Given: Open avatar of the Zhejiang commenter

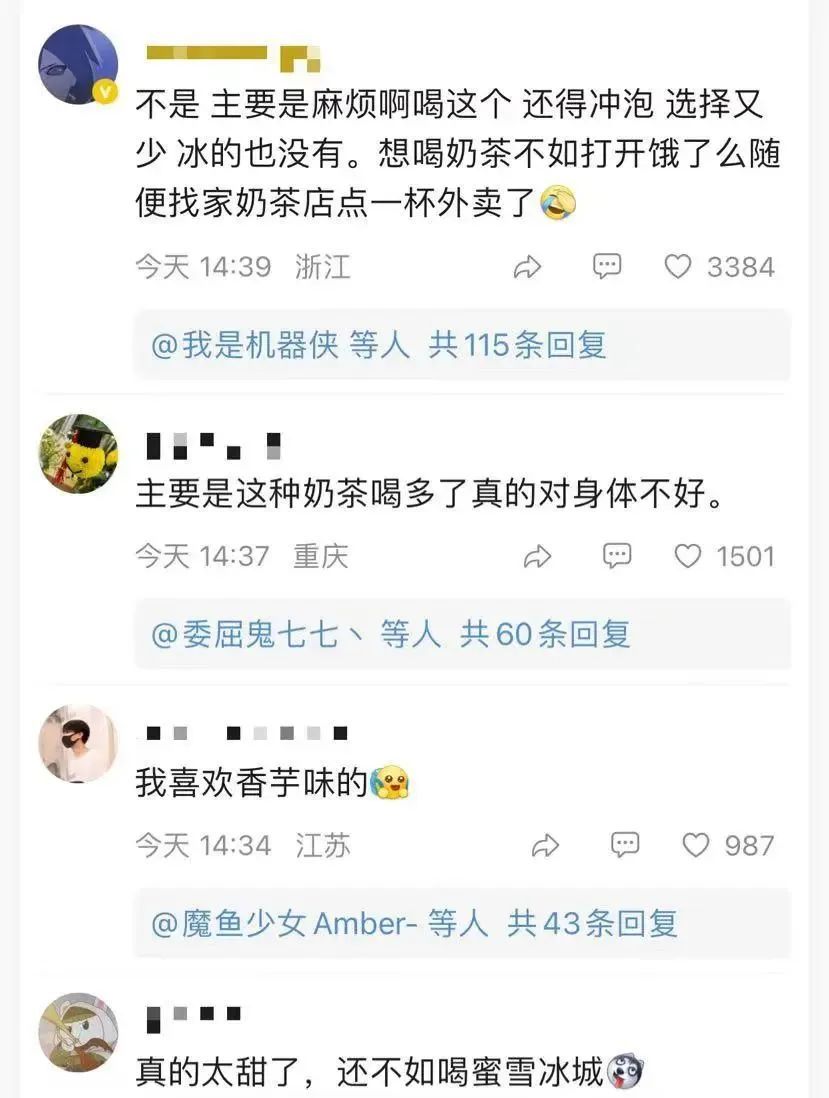Looking at the screenshot, I should pos(78,65).
